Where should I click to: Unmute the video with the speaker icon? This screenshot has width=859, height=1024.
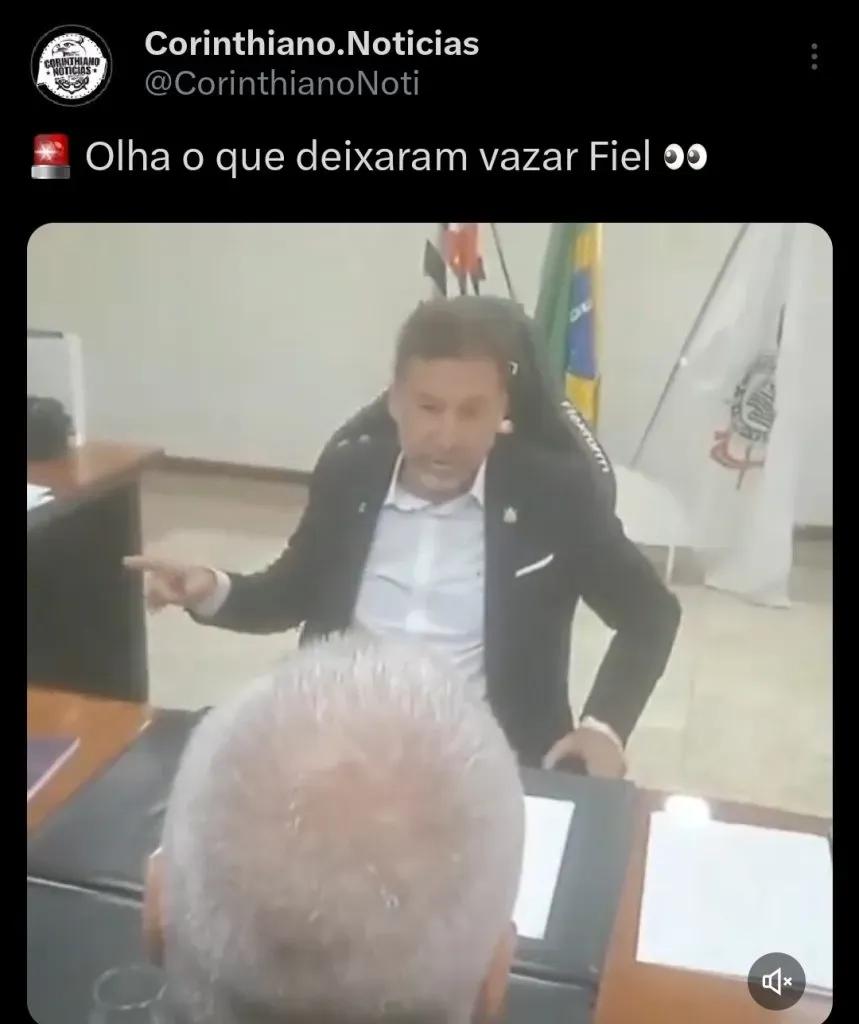coord(776,981)
